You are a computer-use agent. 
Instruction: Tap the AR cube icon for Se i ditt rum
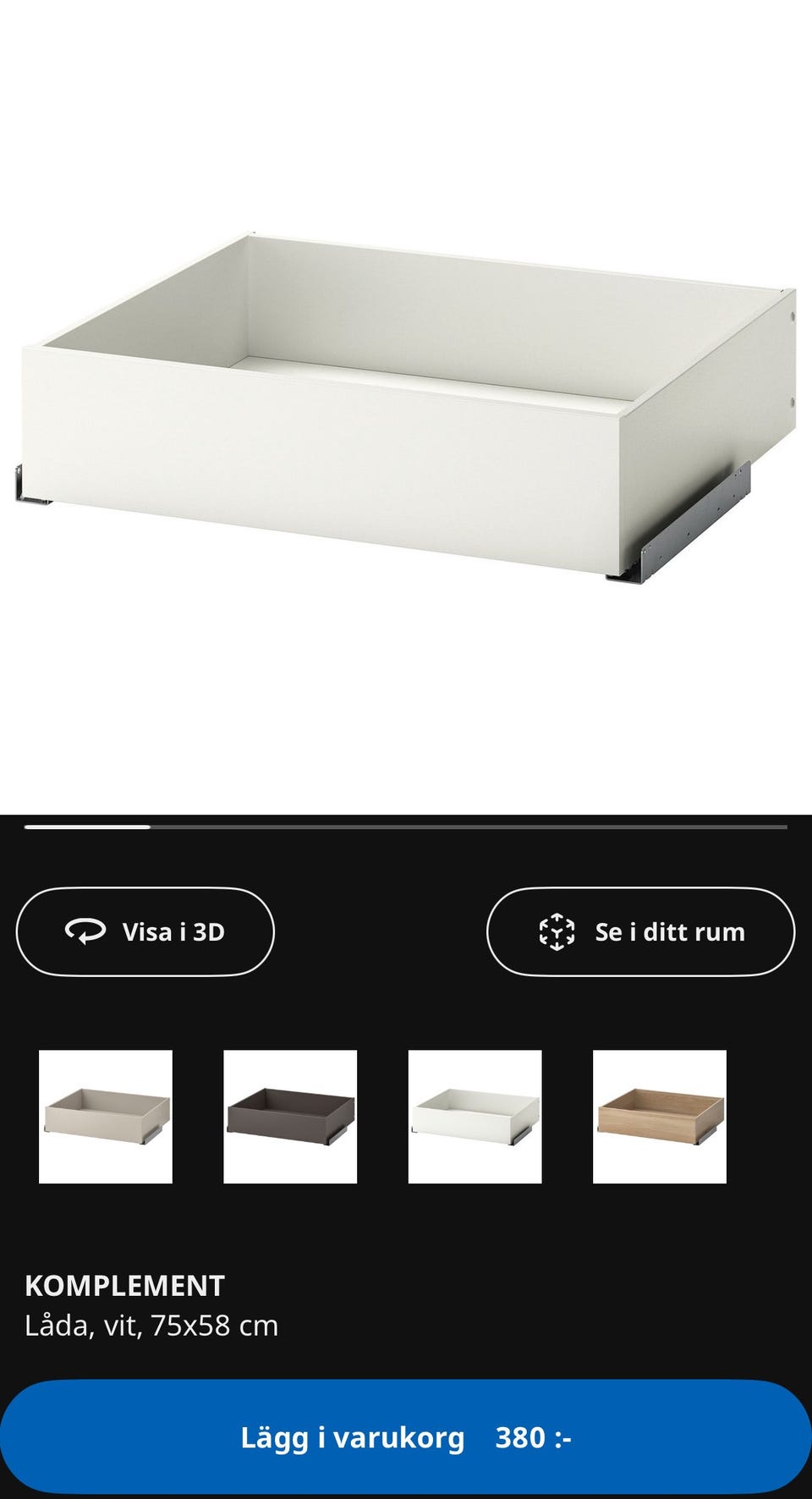[x=557, y=931]
